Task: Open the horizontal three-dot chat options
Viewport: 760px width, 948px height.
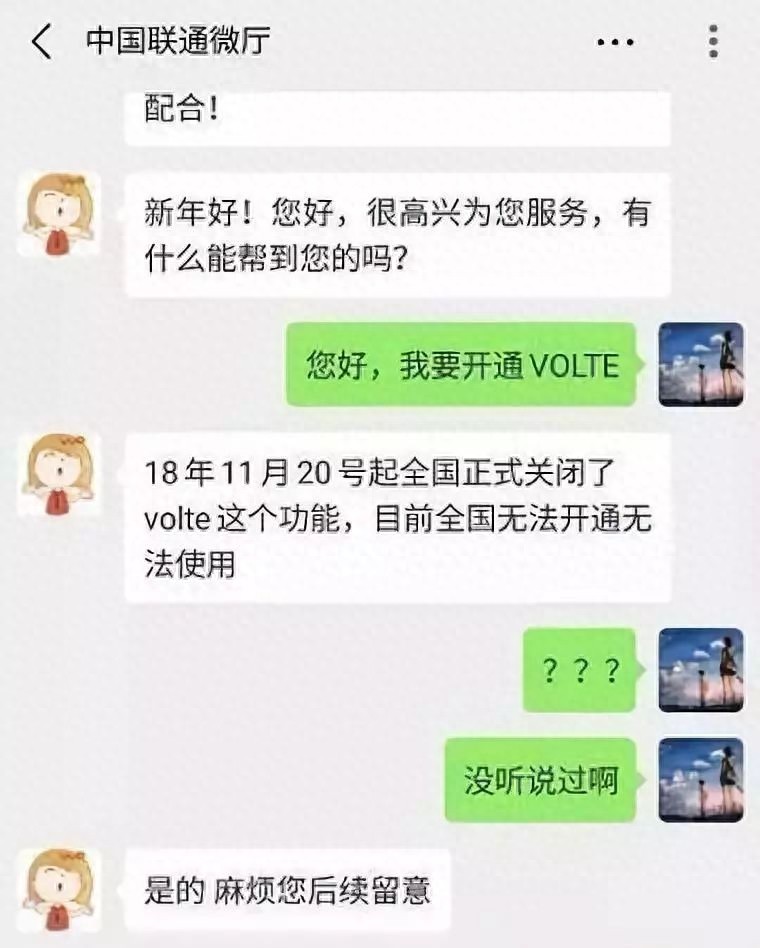Action: coord(614,42)
